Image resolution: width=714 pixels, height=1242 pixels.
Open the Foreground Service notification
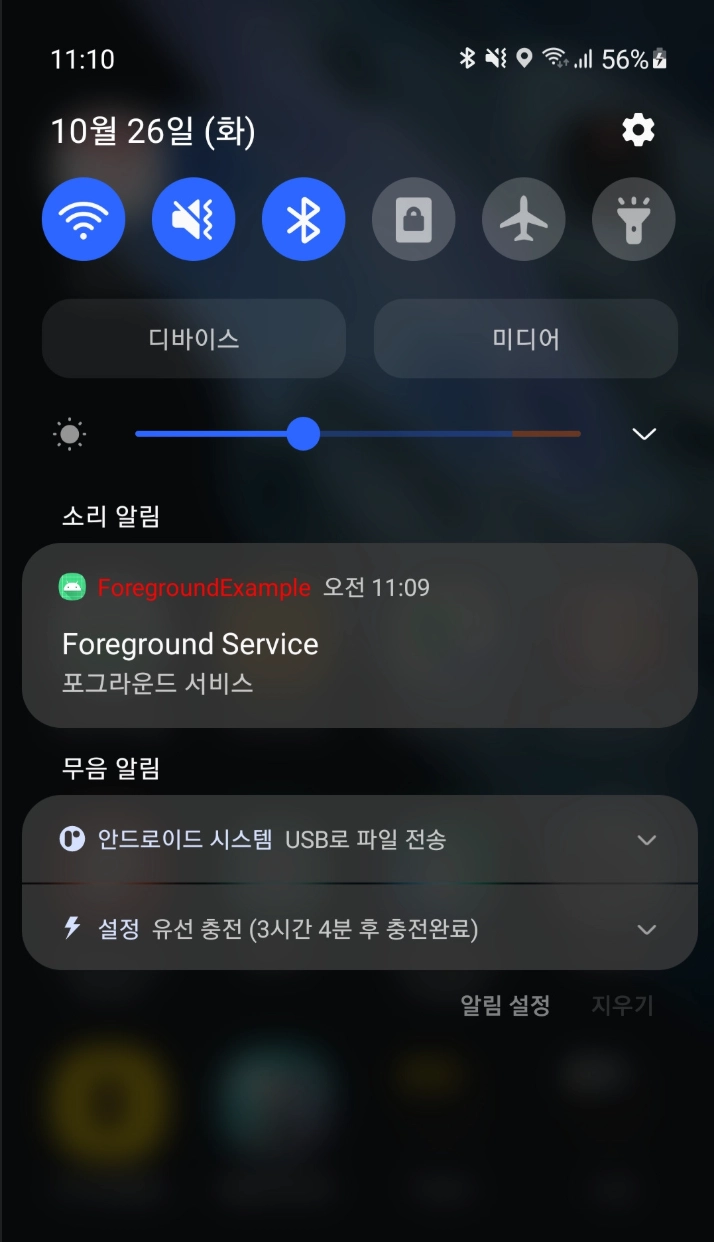coord(359,645)
